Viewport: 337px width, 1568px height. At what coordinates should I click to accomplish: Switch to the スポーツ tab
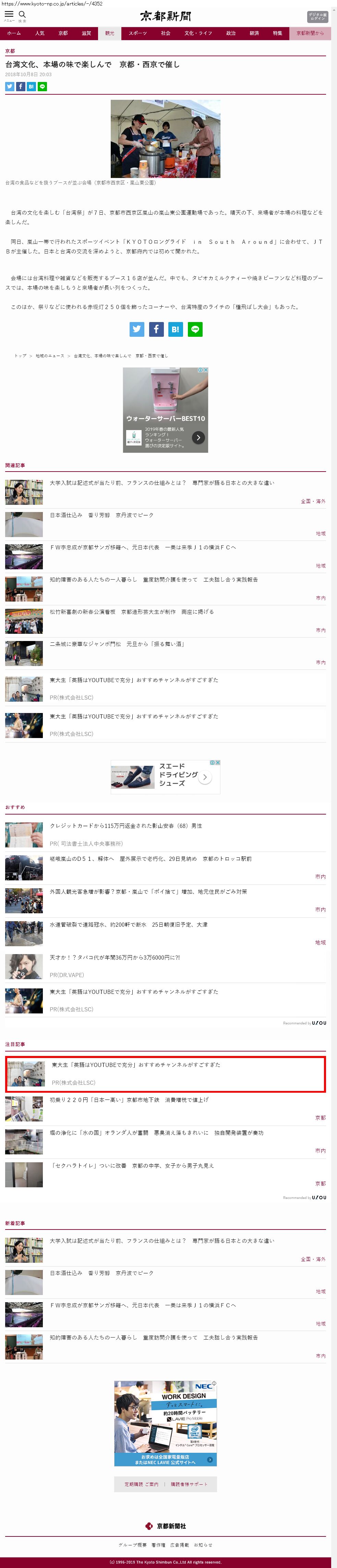coord(137,34)
